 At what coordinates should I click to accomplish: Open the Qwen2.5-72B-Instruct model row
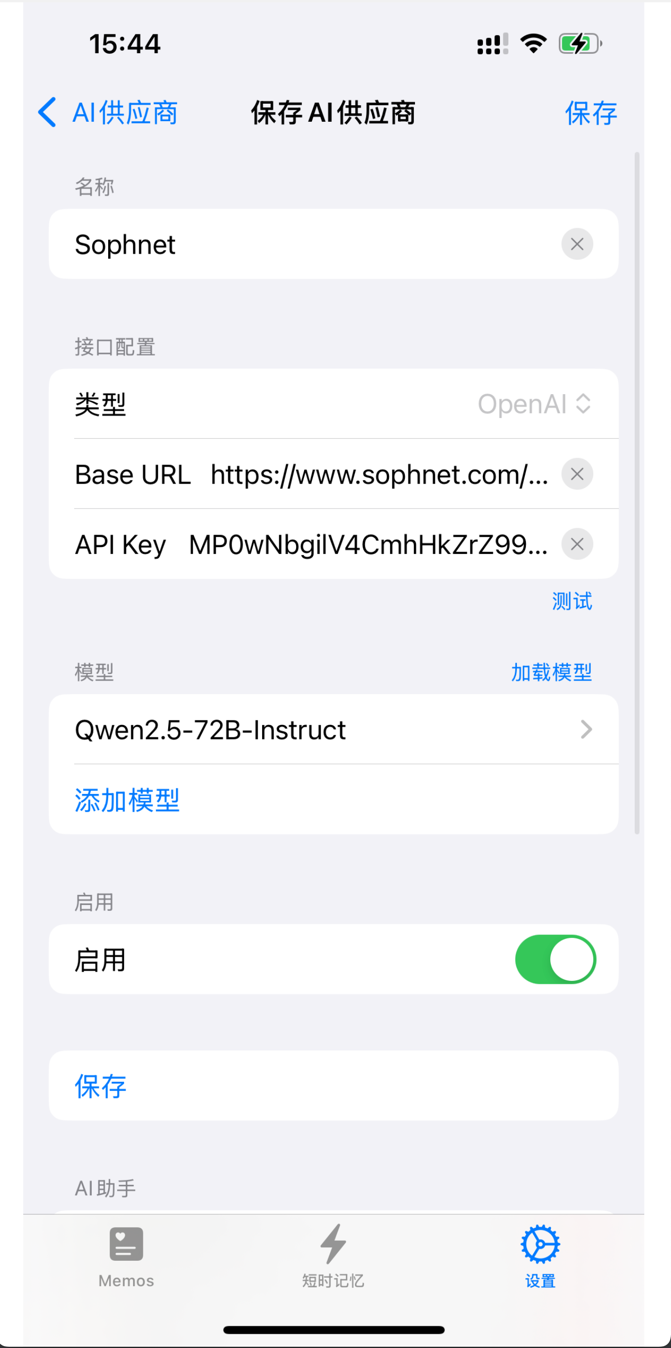coord(333,730)
